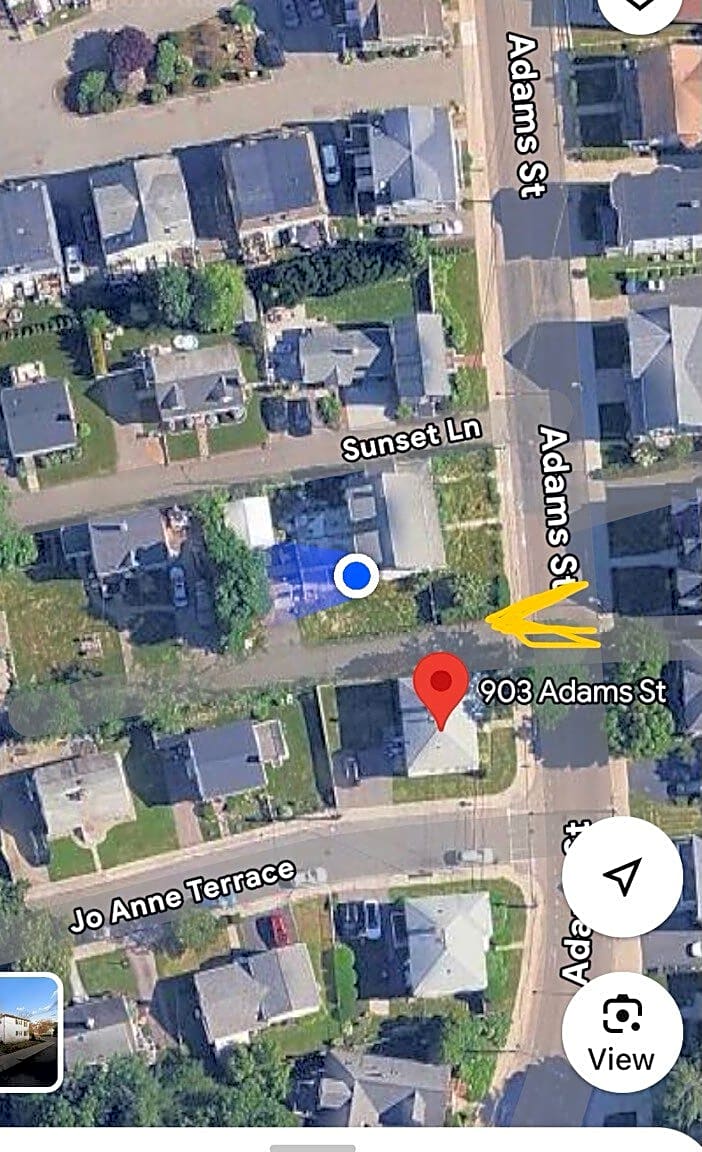The width and height of the screenshot is (702, 1152).
Task: Tap the blue current location dot
Action: point(355,576)
